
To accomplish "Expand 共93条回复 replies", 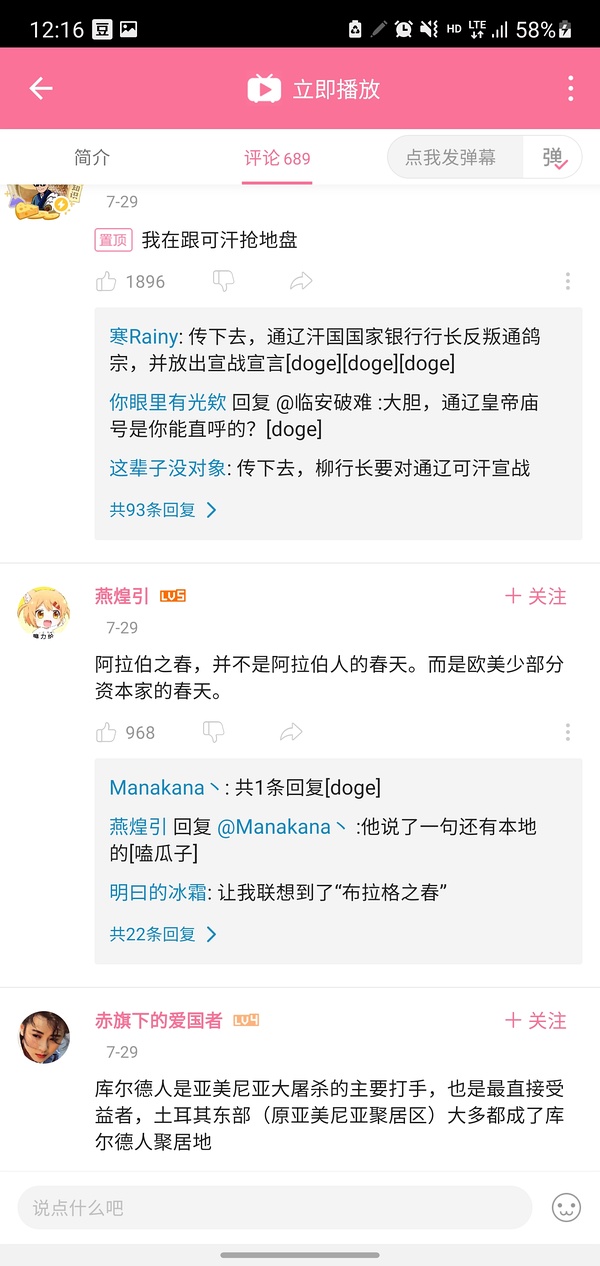I will click(x=162, y=510).
